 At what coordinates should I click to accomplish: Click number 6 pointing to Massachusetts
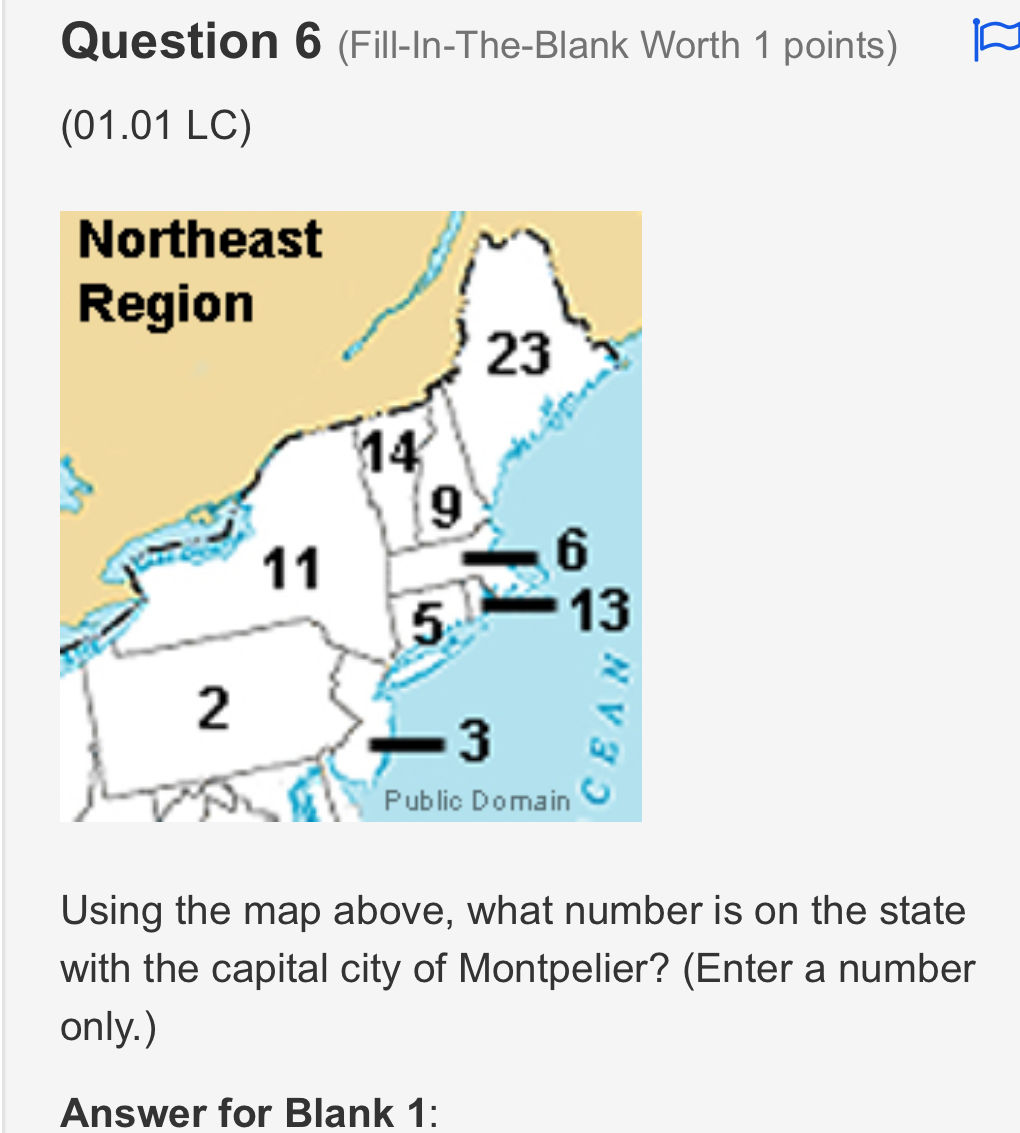567,551
